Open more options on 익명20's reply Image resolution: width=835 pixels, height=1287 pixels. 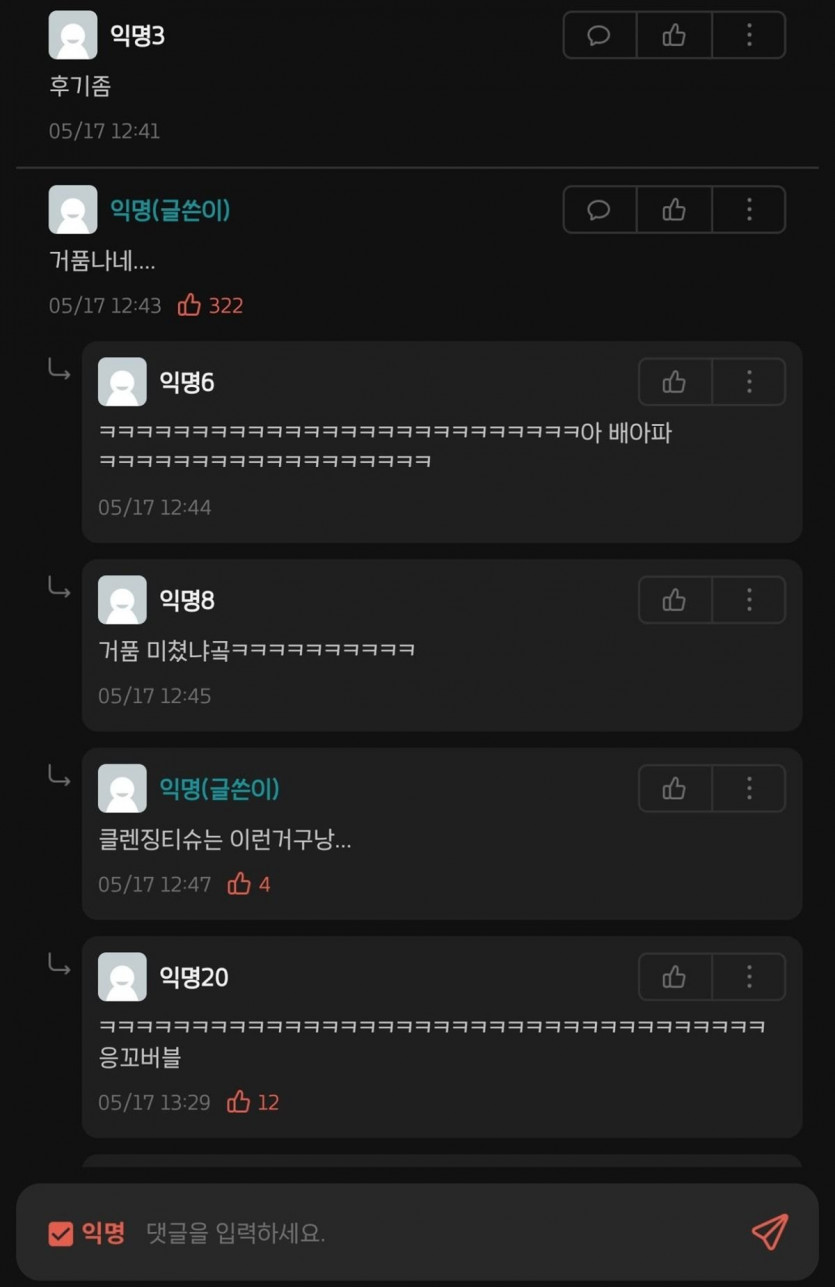(x=749, y=977)
